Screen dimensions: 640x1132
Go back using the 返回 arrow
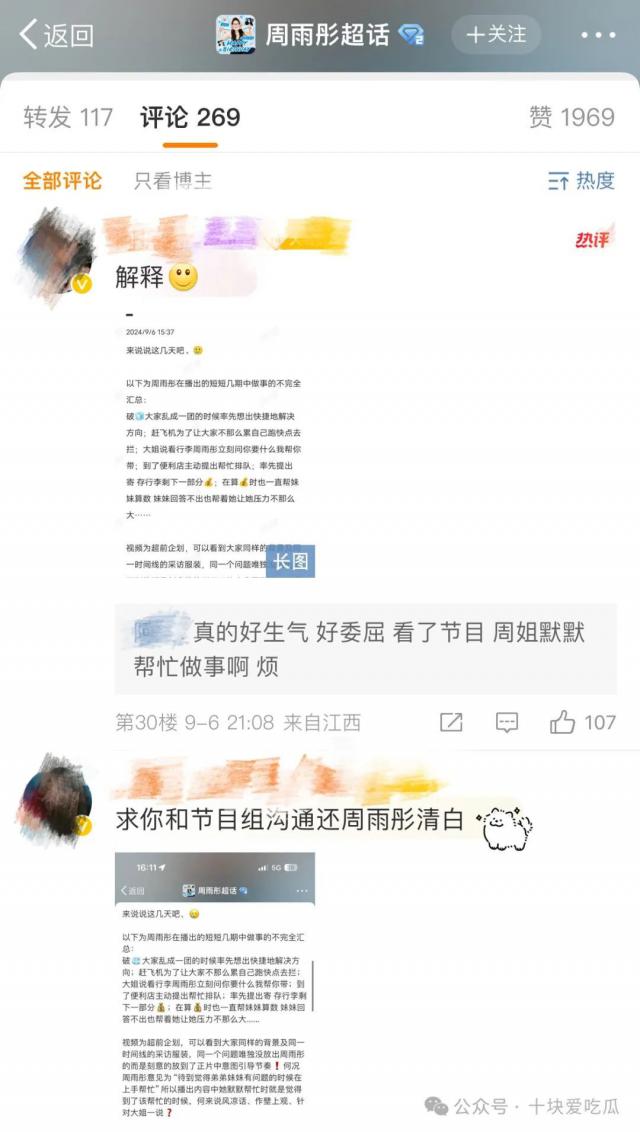[56, 36]
